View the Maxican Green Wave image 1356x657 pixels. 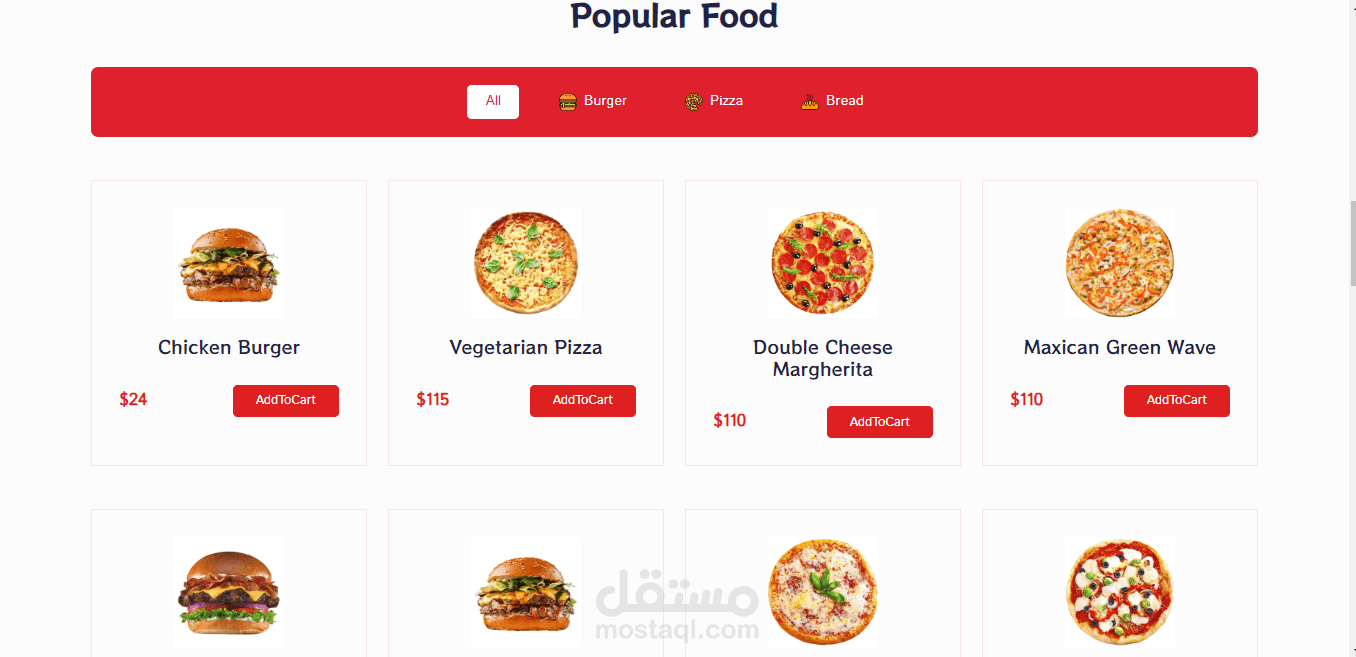[x=1120, y=263]
